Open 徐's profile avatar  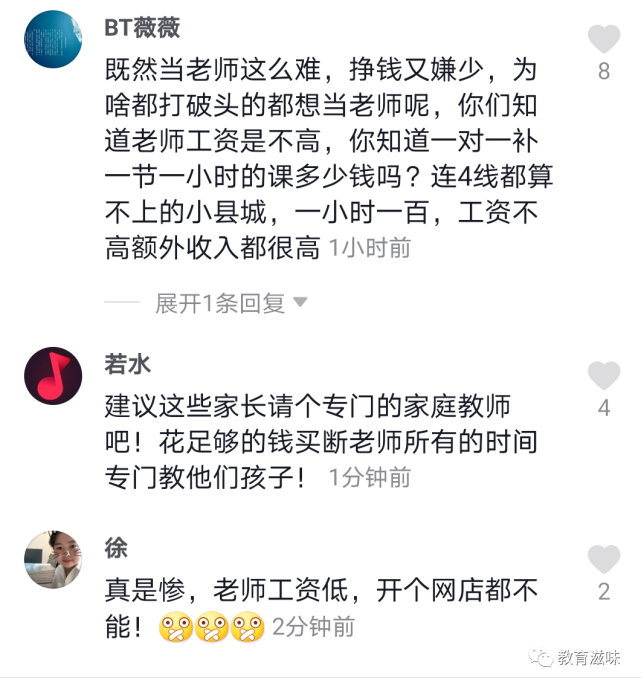(x=53, y=560)
